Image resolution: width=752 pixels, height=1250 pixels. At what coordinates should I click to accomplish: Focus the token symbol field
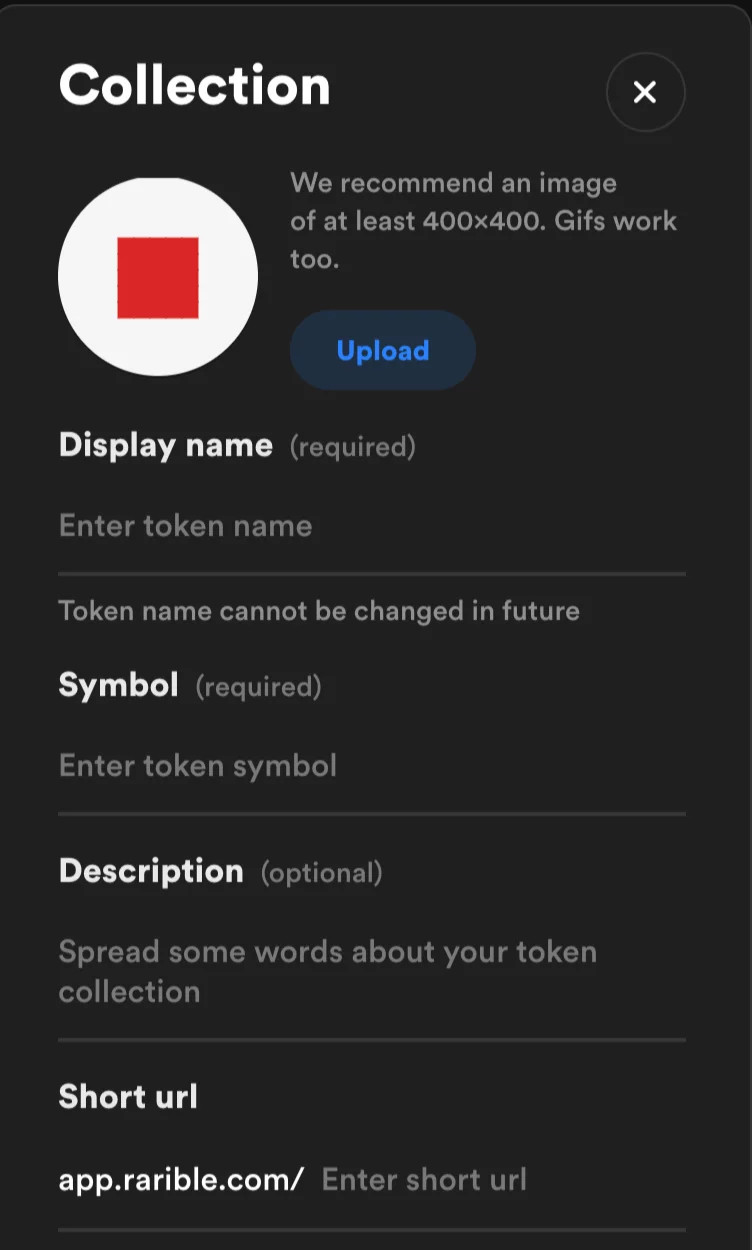[x=370, y=766]
